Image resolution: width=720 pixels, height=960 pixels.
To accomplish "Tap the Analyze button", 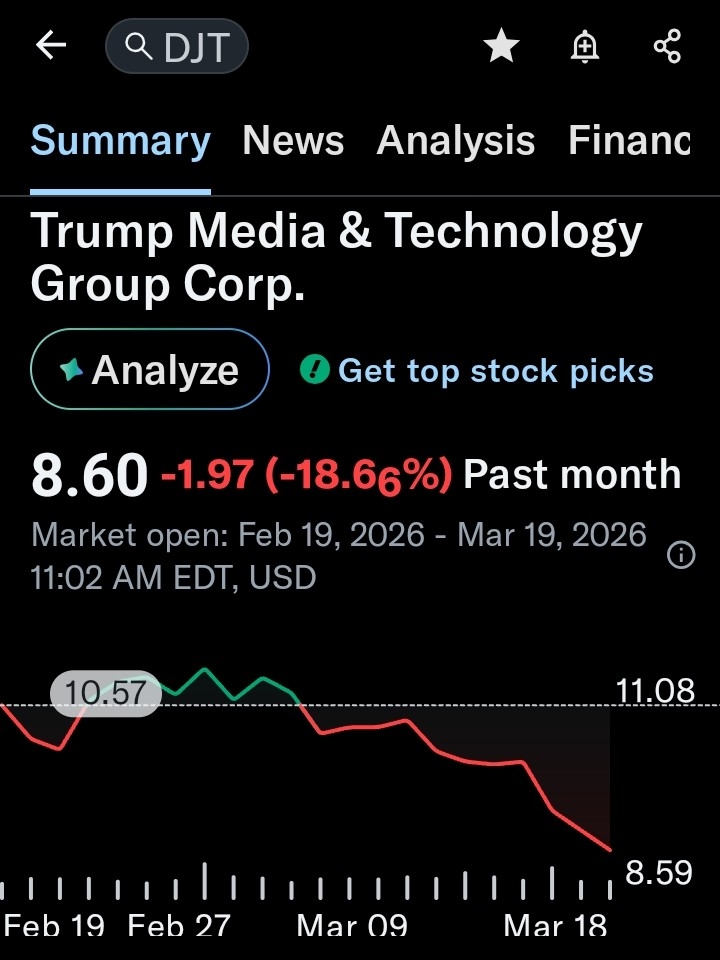I will 150,370.
